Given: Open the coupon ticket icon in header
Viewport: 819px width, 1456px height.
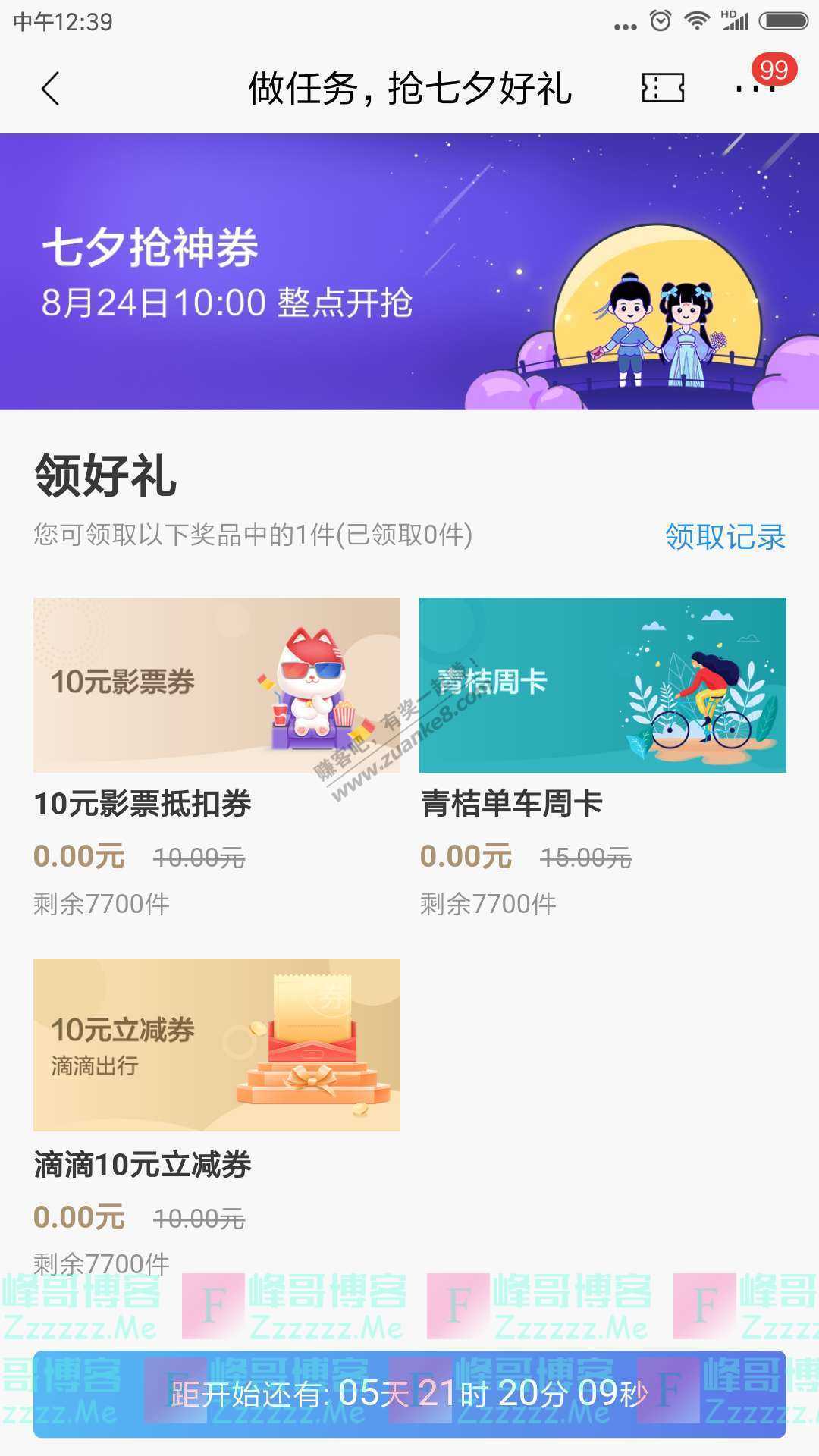Looking at the screenshot, I should click(x=663, y=88).
